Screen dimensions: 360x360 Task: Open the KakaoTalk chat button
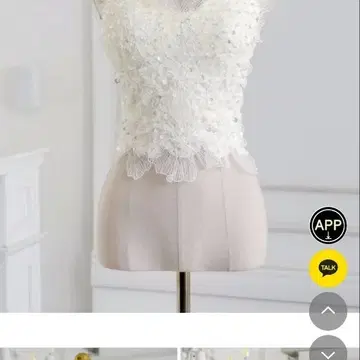pos(328,268)
